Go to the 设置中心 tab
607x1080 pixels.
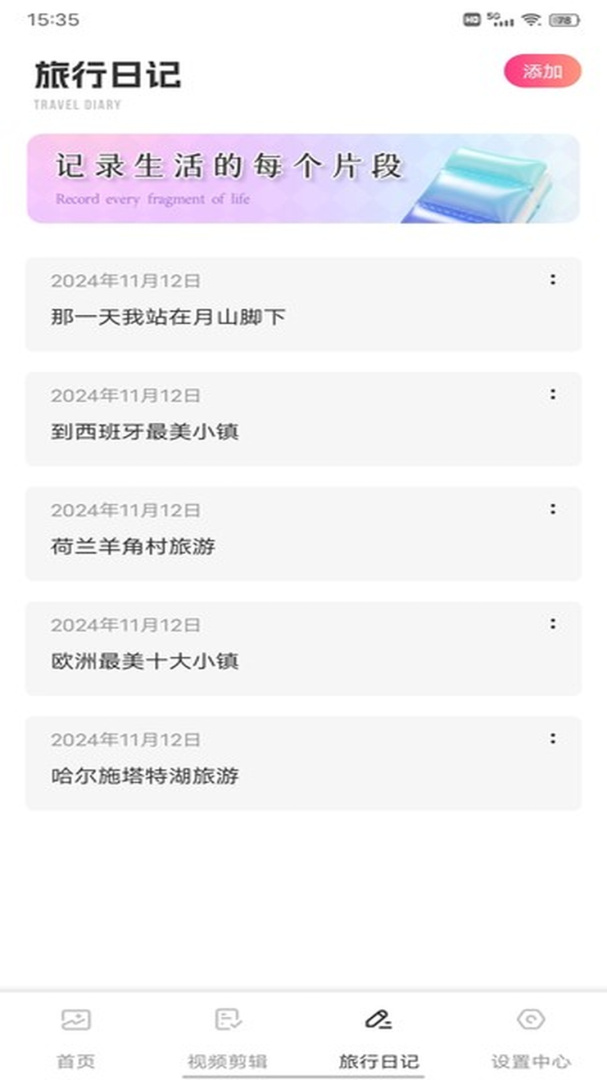pos(530,1038)
